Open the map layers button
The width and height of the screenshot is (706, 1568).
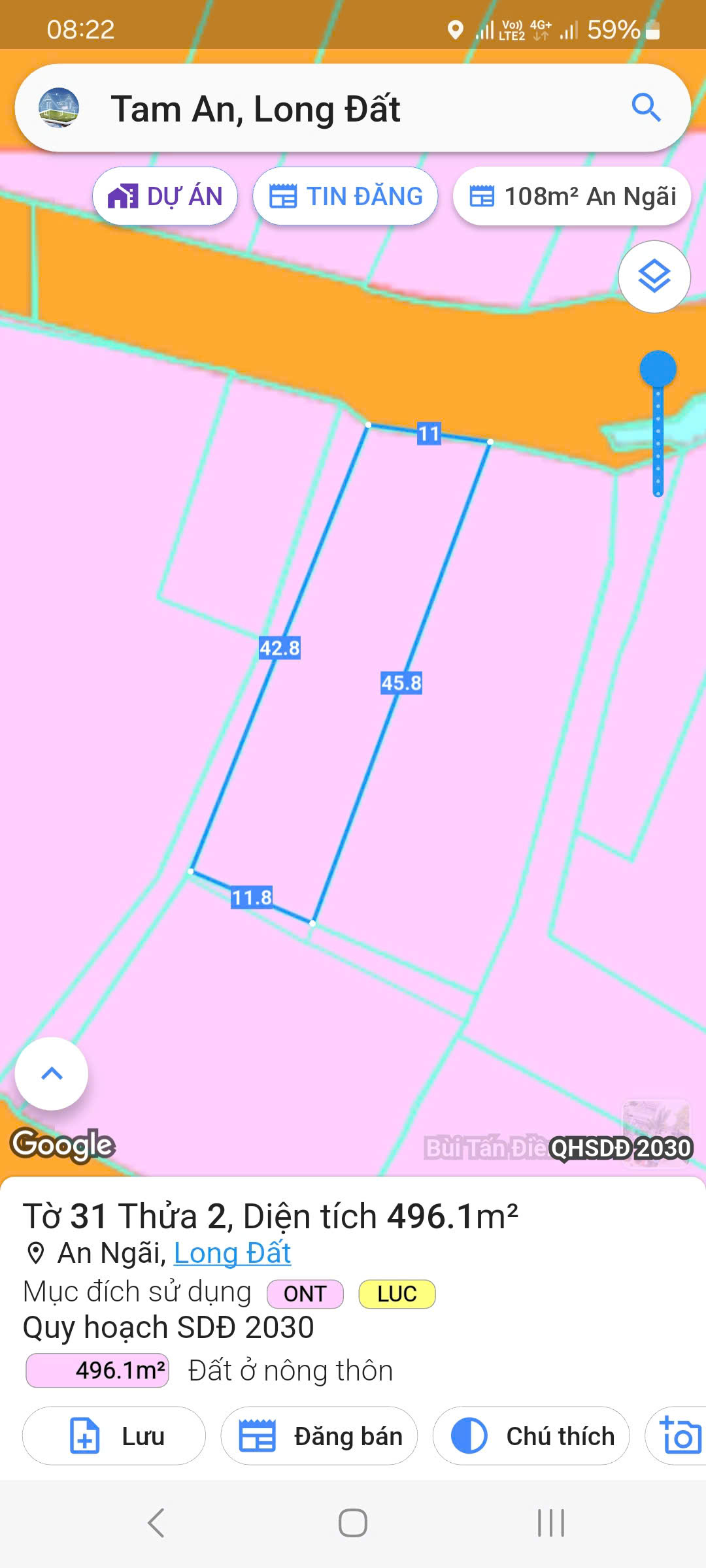pos(654,276)
